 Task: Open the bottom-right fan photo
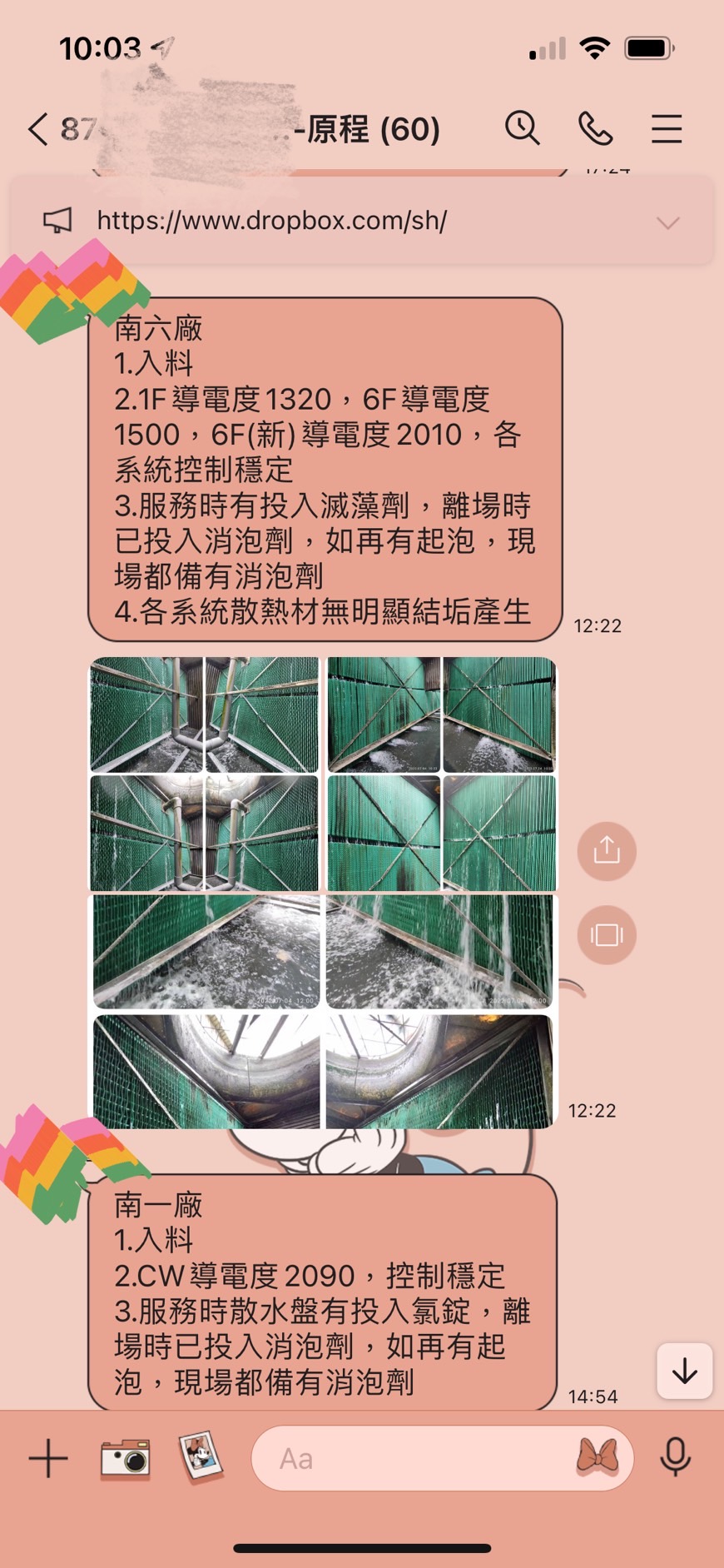439,1071
